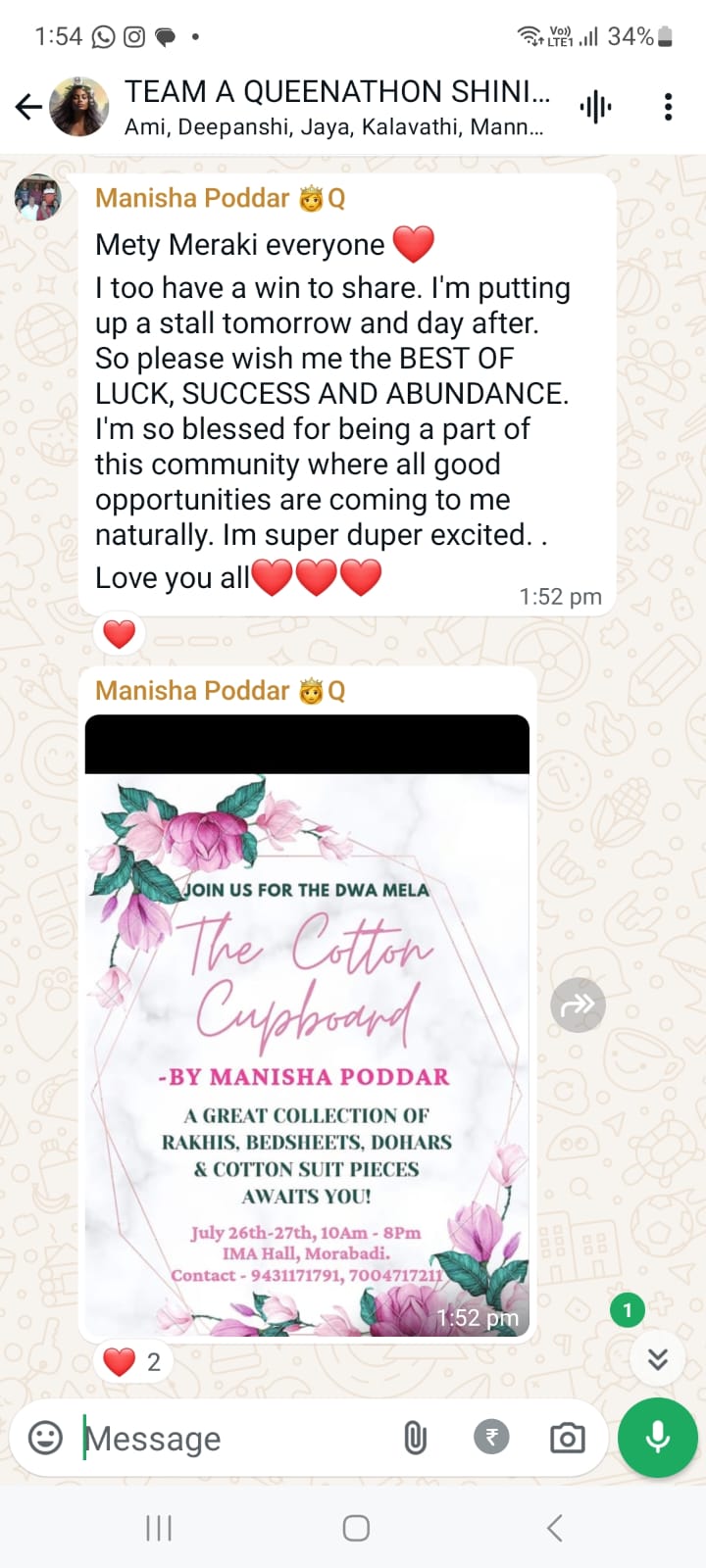The width and height of the screenshot is (706, 1568).
Task: Open the system recent apps view
Action: point(159,1527)
